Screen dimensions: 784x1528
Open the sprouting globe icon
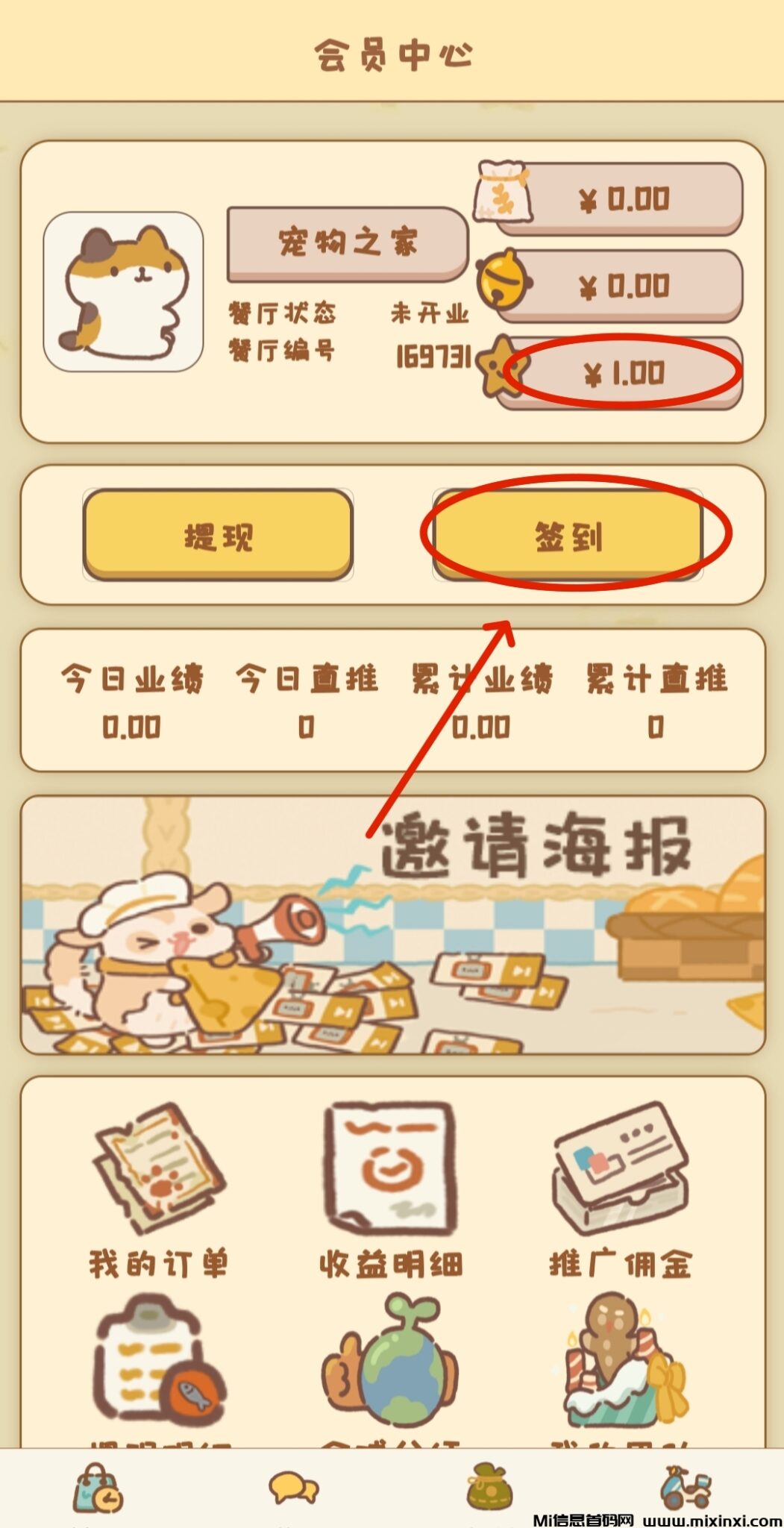(x=391, y=1365)
